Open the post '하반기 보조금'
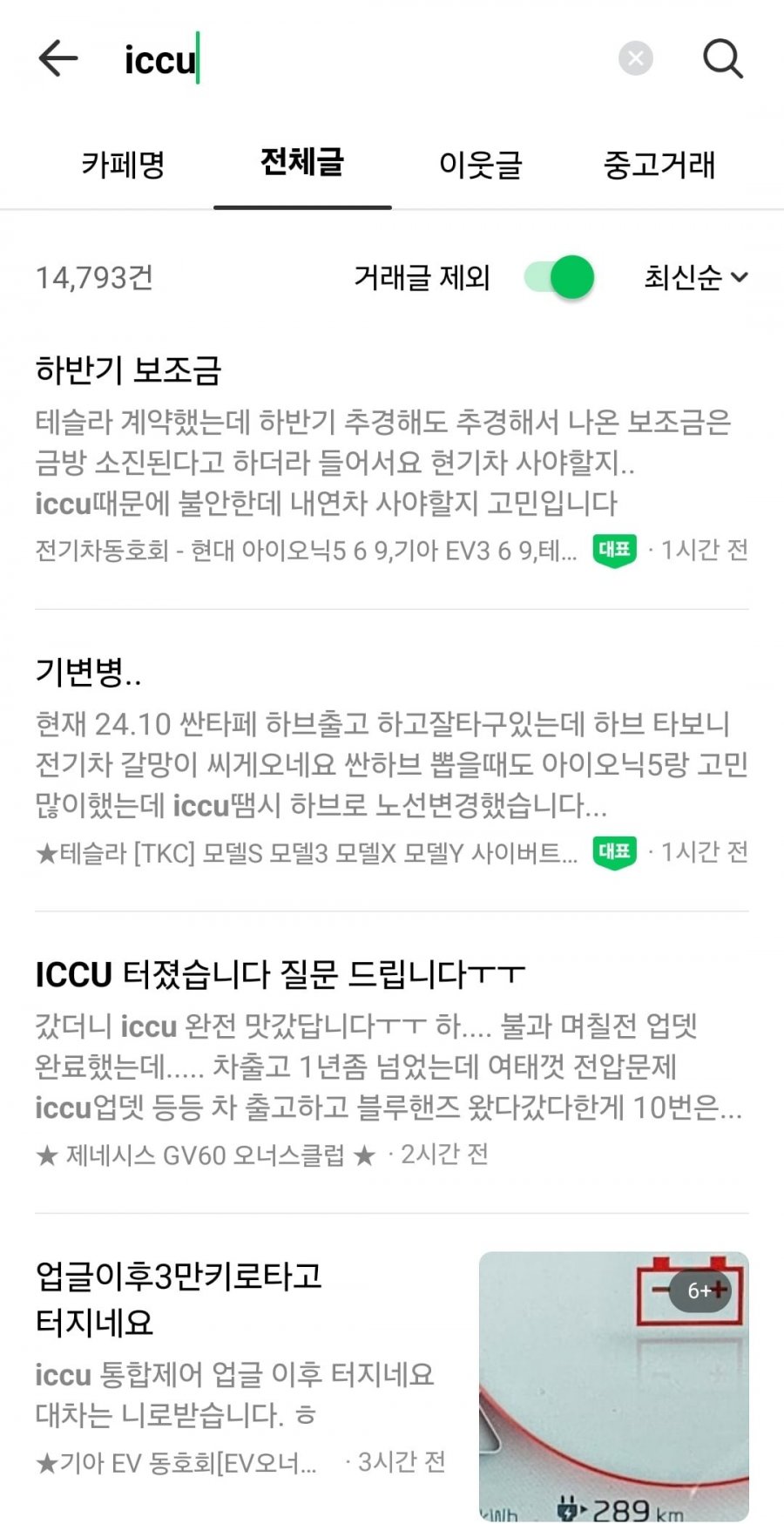784x1524 pixels. pyautogui.click(x=129, y=370)
